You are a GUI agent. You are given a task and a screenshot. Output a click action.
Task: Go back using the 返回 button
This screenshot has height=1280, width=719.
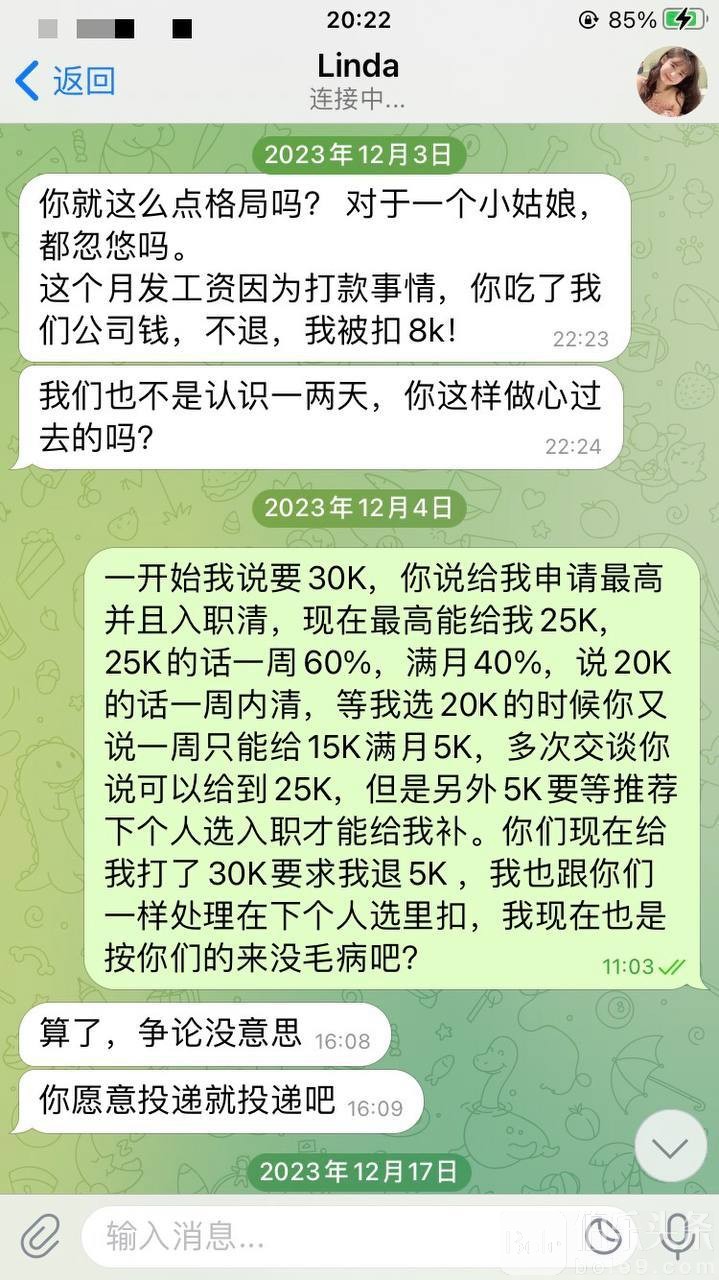point(66,81)
